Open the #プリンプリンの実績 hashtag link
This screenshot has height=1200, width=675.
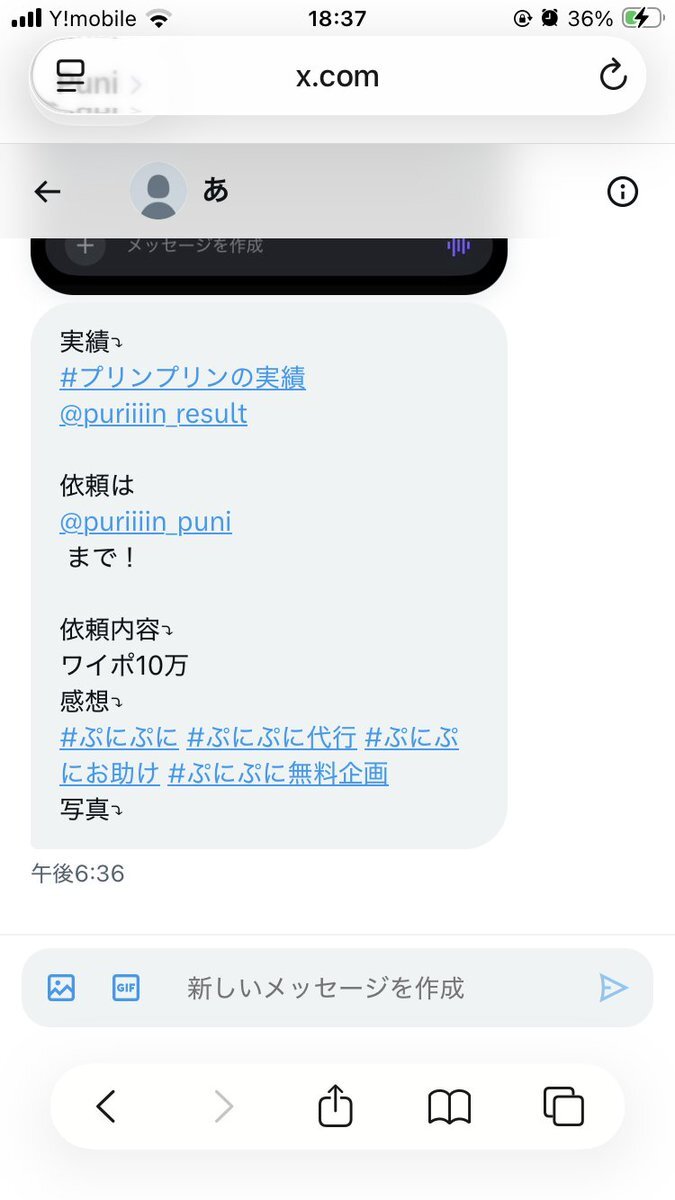(x=183, y=378)
